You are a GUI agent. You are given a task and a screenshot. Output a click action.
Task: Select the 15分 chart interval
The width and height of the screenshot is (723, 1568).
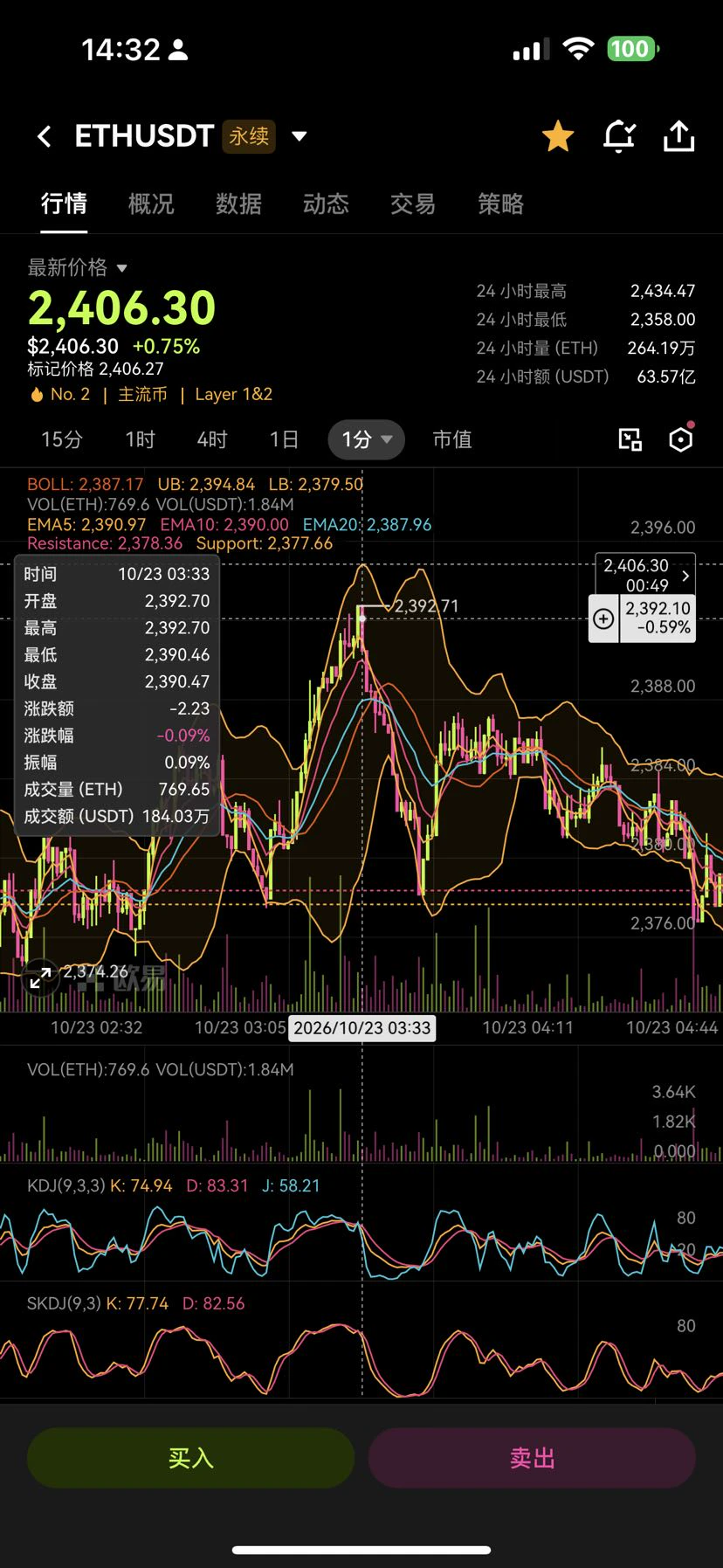tap(62, 439)
